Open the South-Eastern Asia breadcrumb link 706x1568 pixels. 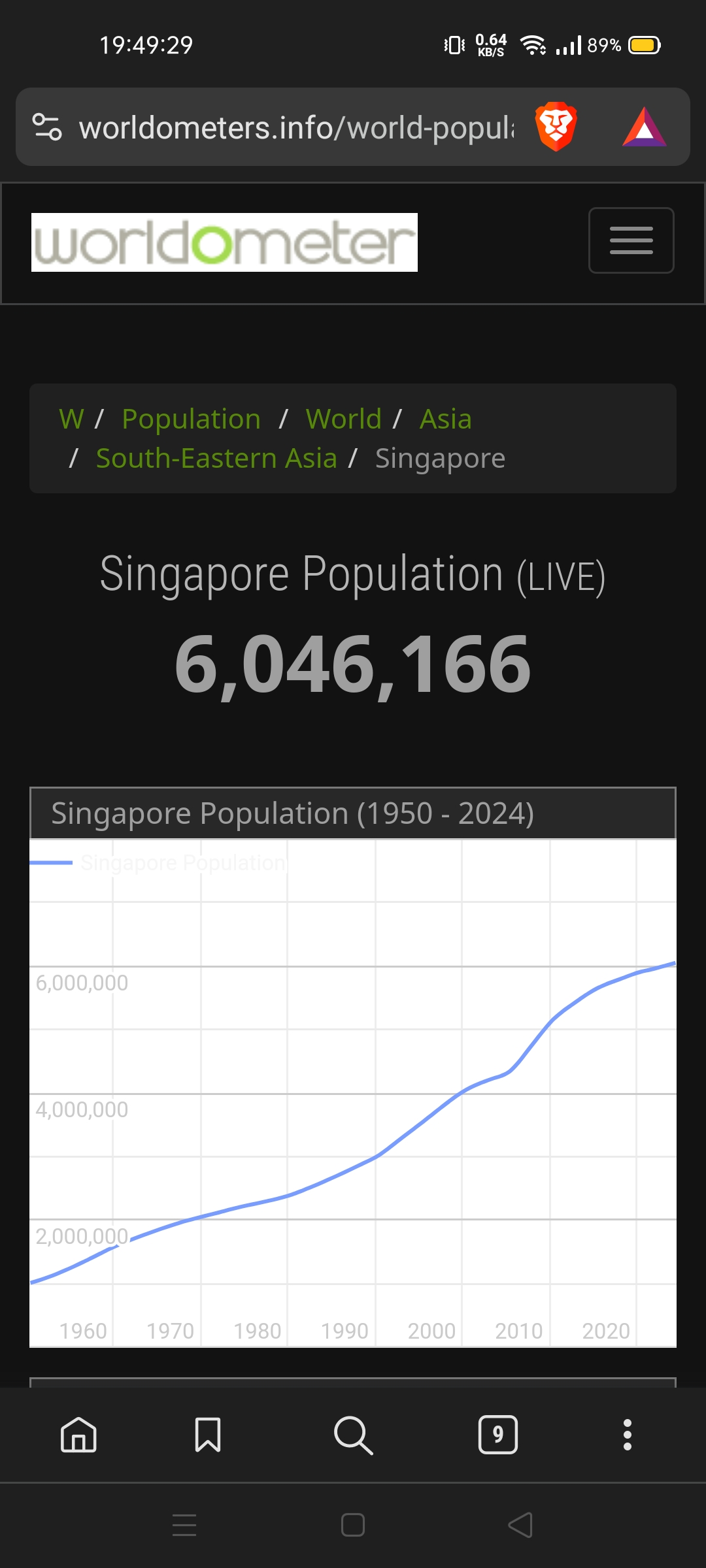pos(216,458)
